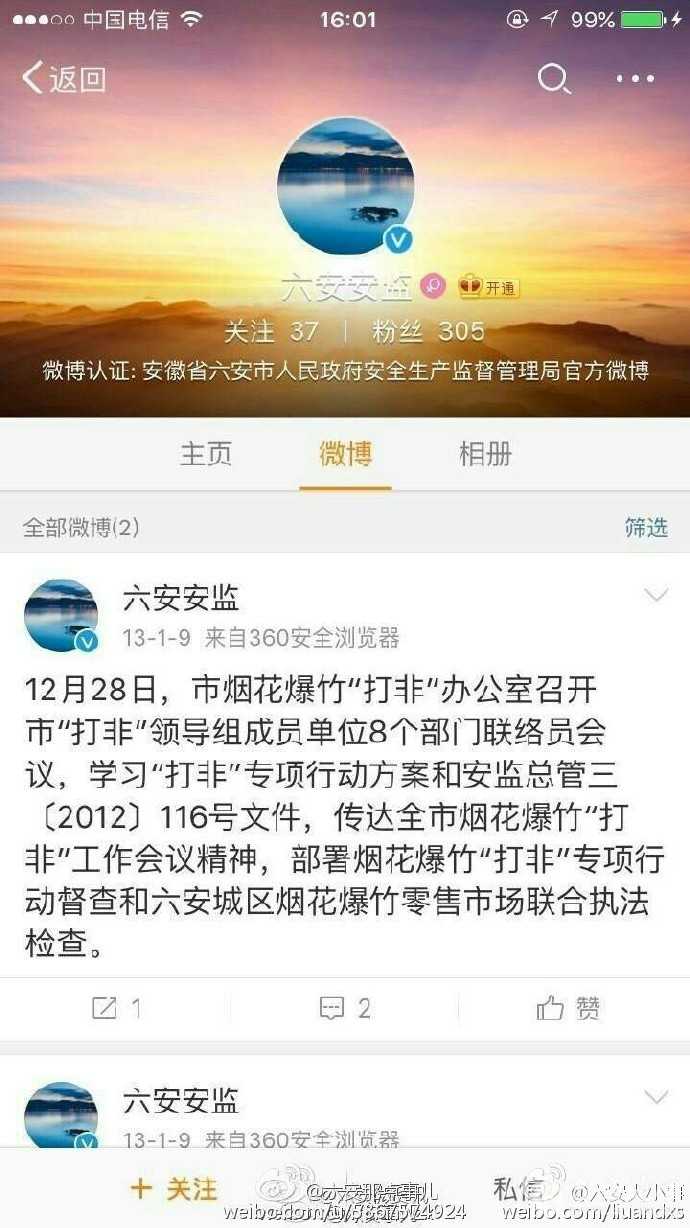690x1228 pixels.
Task: Like the 12月28日 post with 赞
Action: [x=569, y=1008]
